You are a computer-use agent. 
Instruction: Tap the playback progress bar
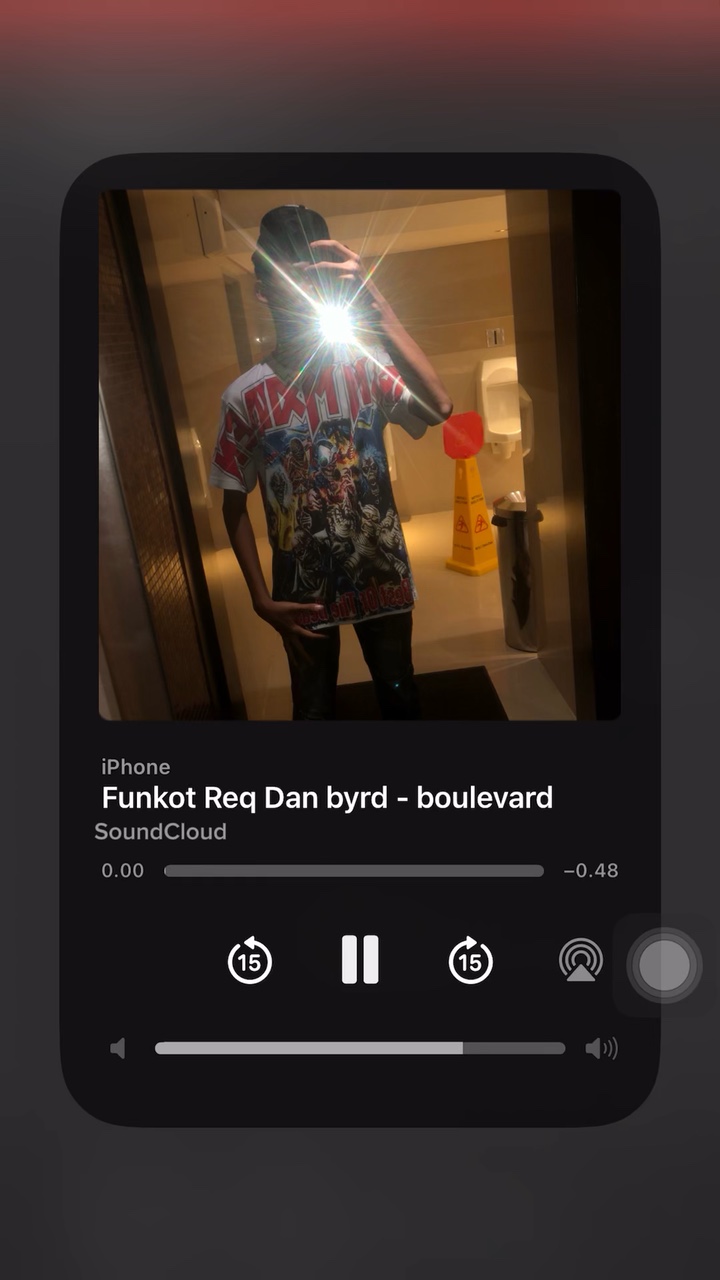tap(354, 871)
